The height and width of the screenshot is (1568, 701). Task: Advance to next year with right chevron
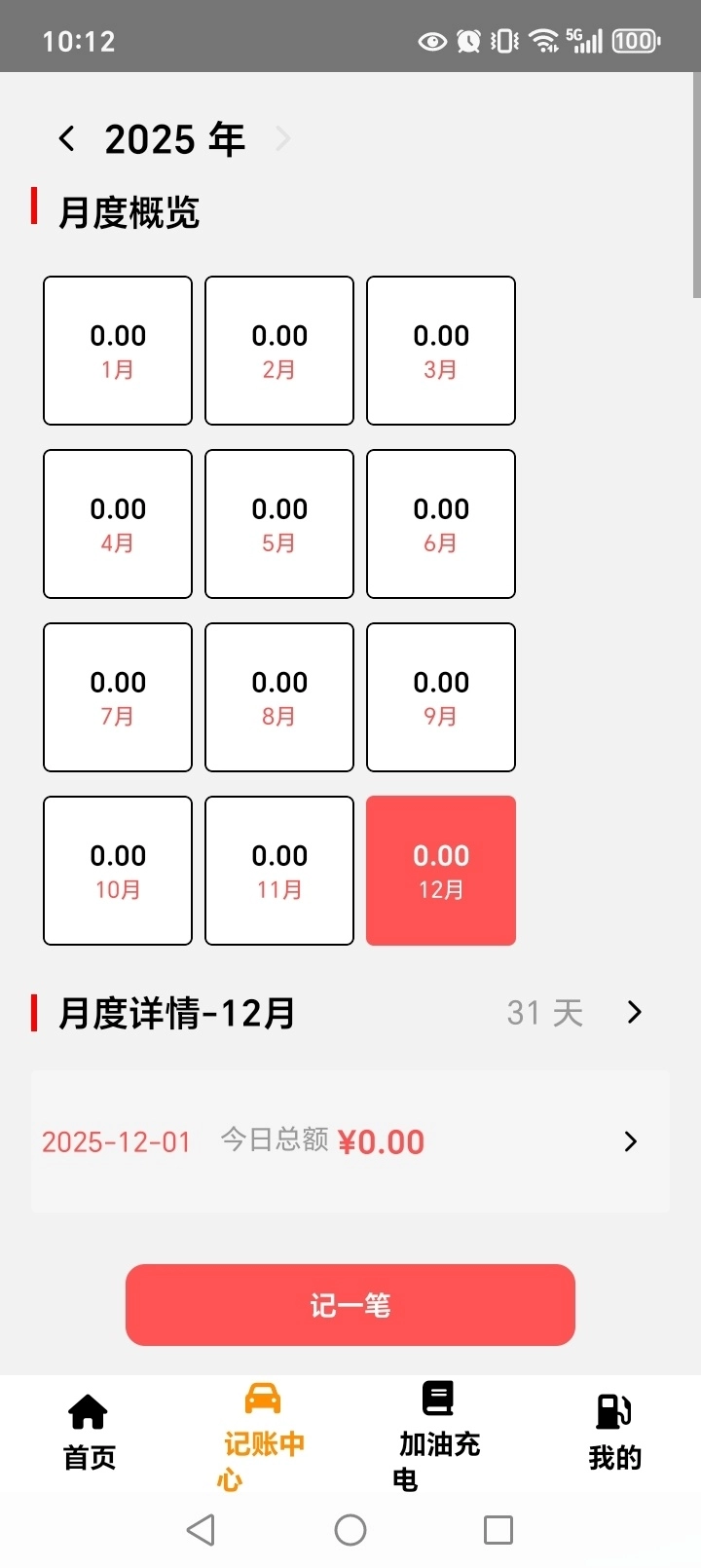pos(282,137)
